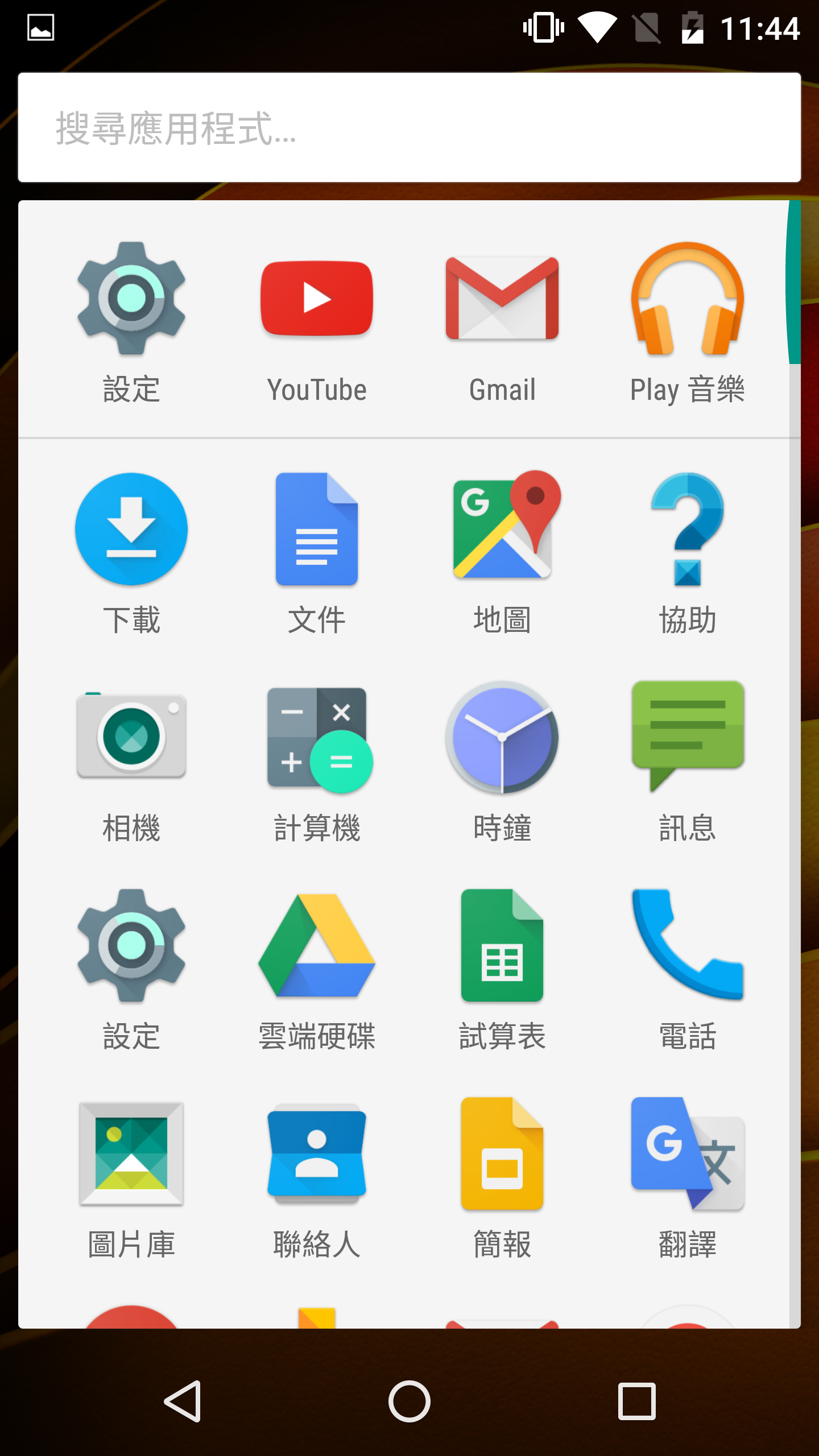Open 試算表 Sheets
The image size is (819, 1456).
(x=502, y=970)
